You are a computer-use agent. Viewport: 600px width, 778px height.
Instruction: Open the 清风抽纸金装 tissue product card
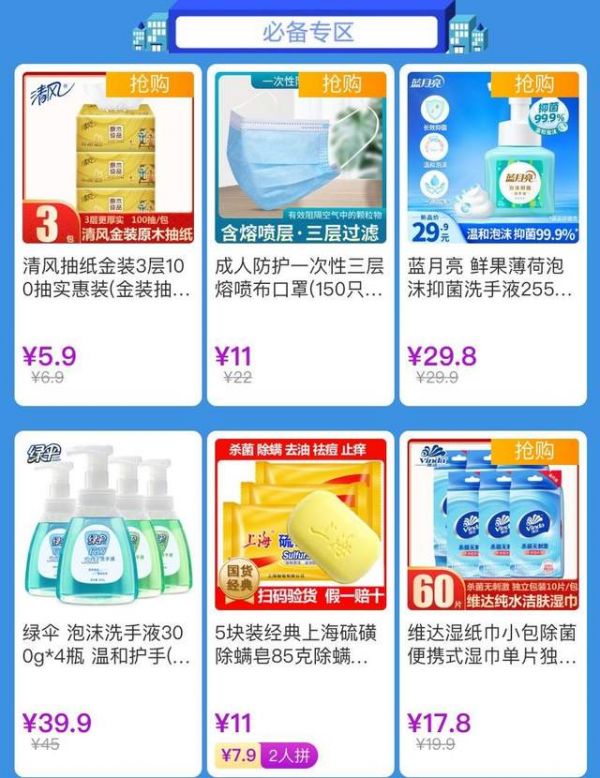coord(107,235)
